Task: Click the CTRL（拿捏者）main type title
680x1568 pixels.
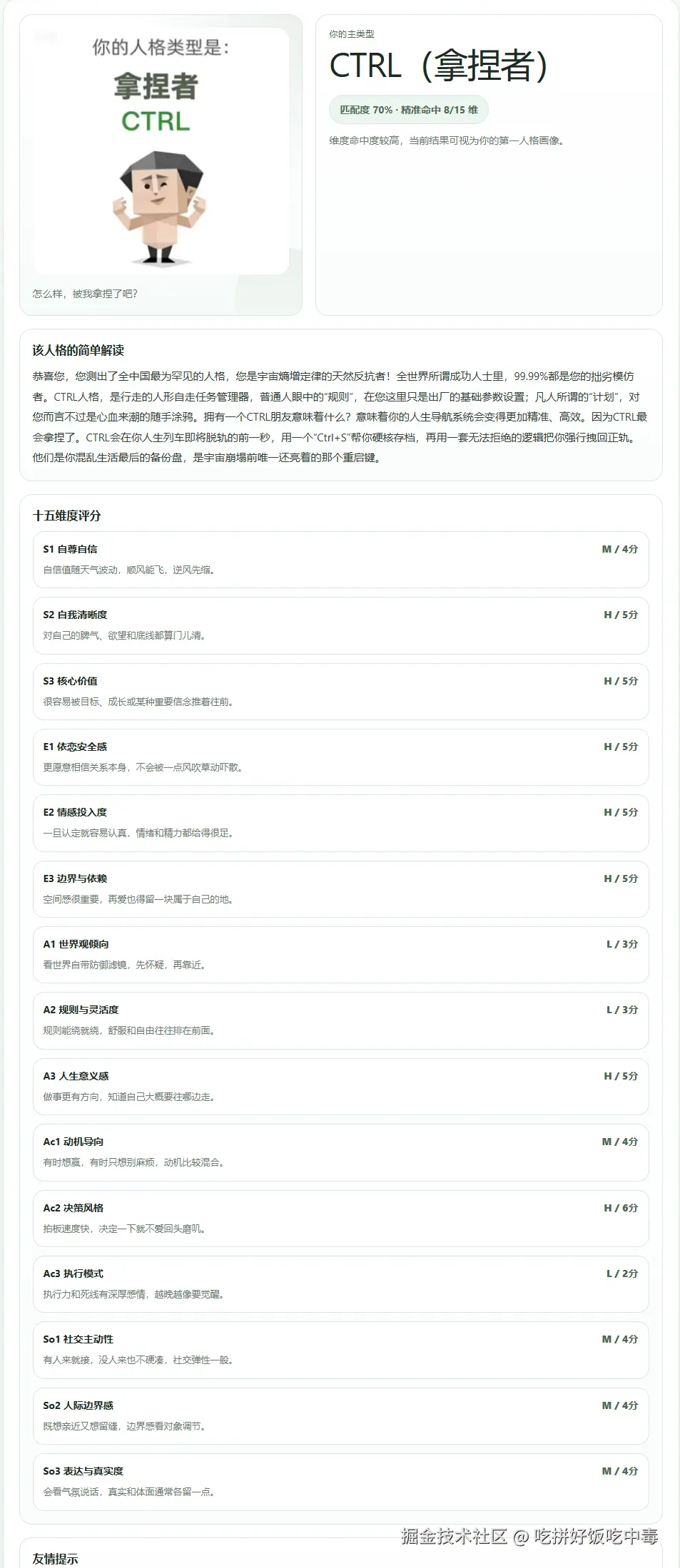Action: click(439, 66)
